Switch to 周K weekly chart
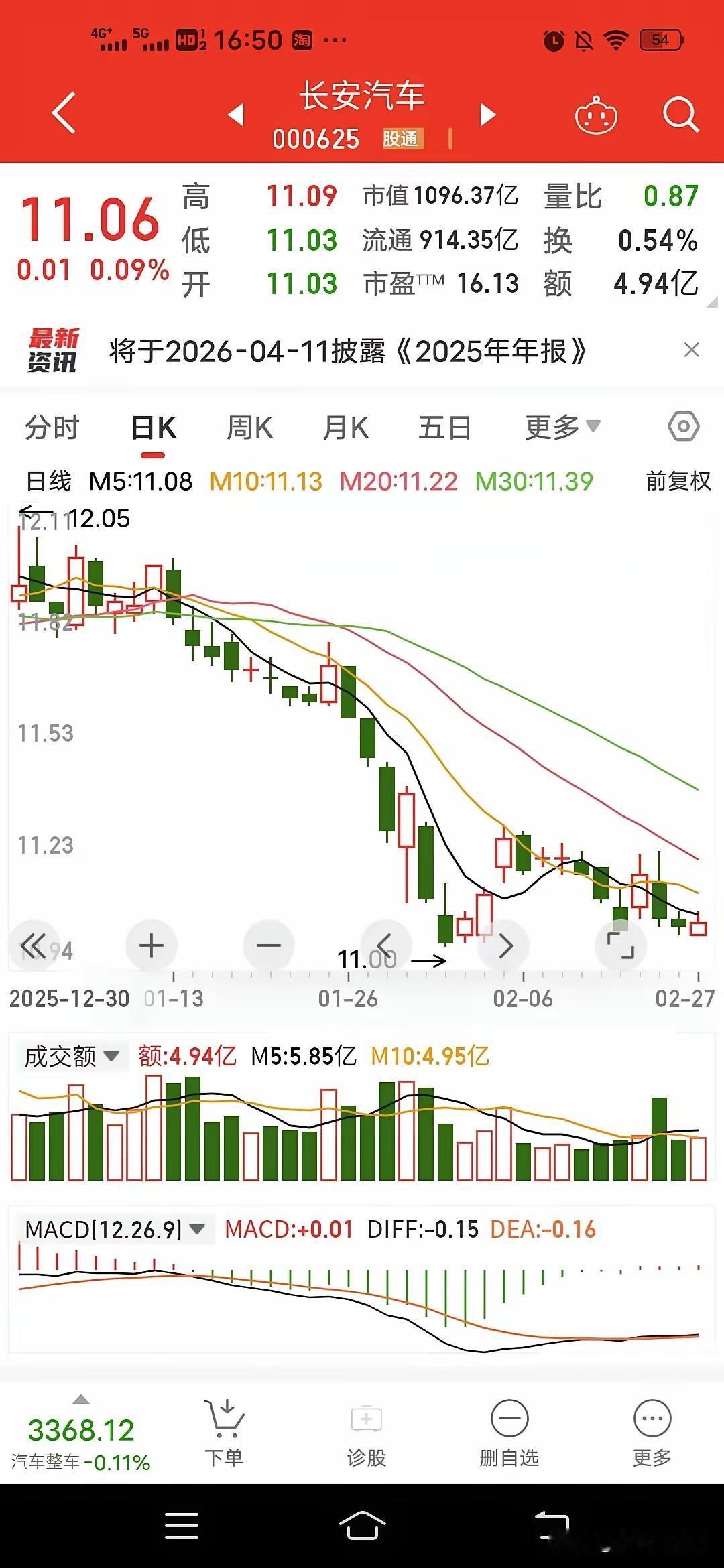 point(249,426)
